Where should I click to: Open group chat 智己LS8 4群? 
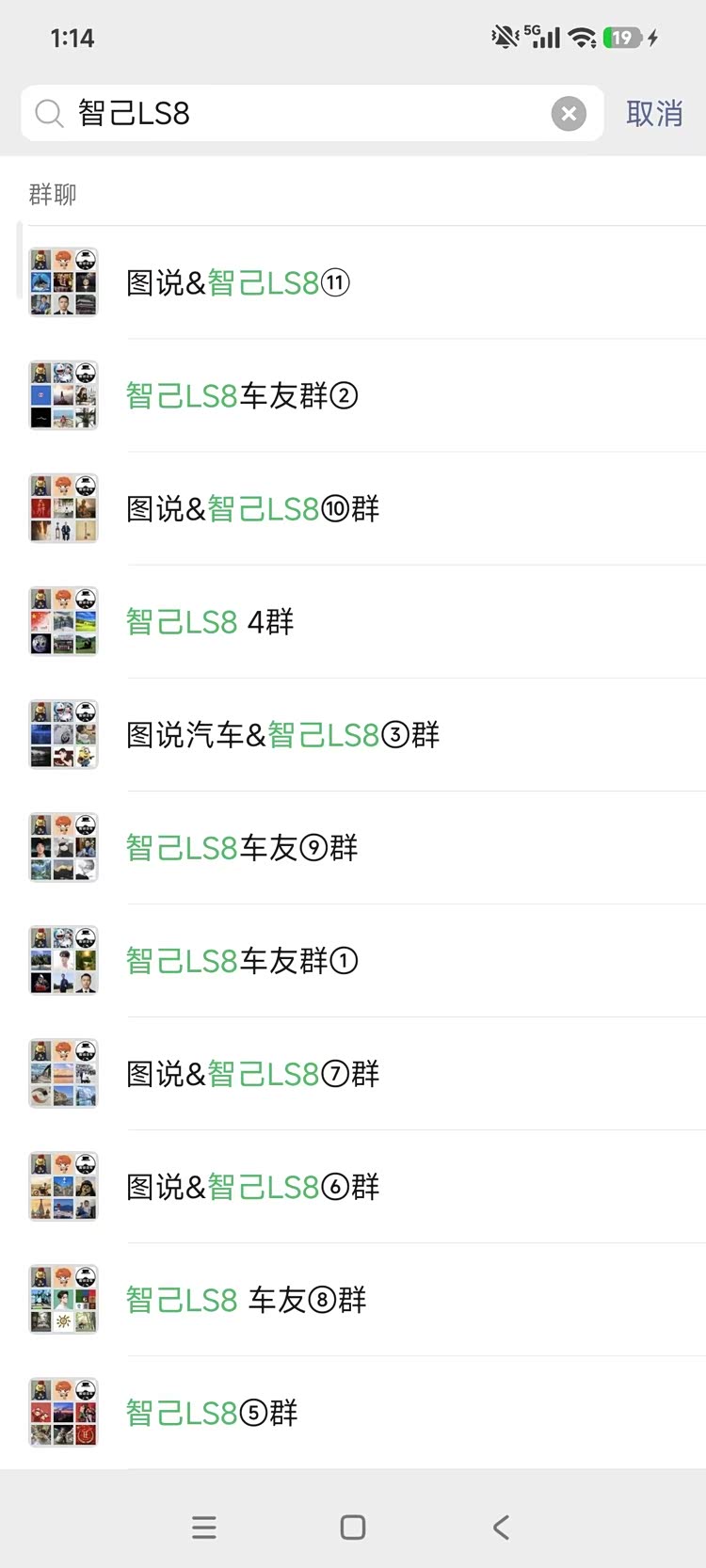[210, 621]
